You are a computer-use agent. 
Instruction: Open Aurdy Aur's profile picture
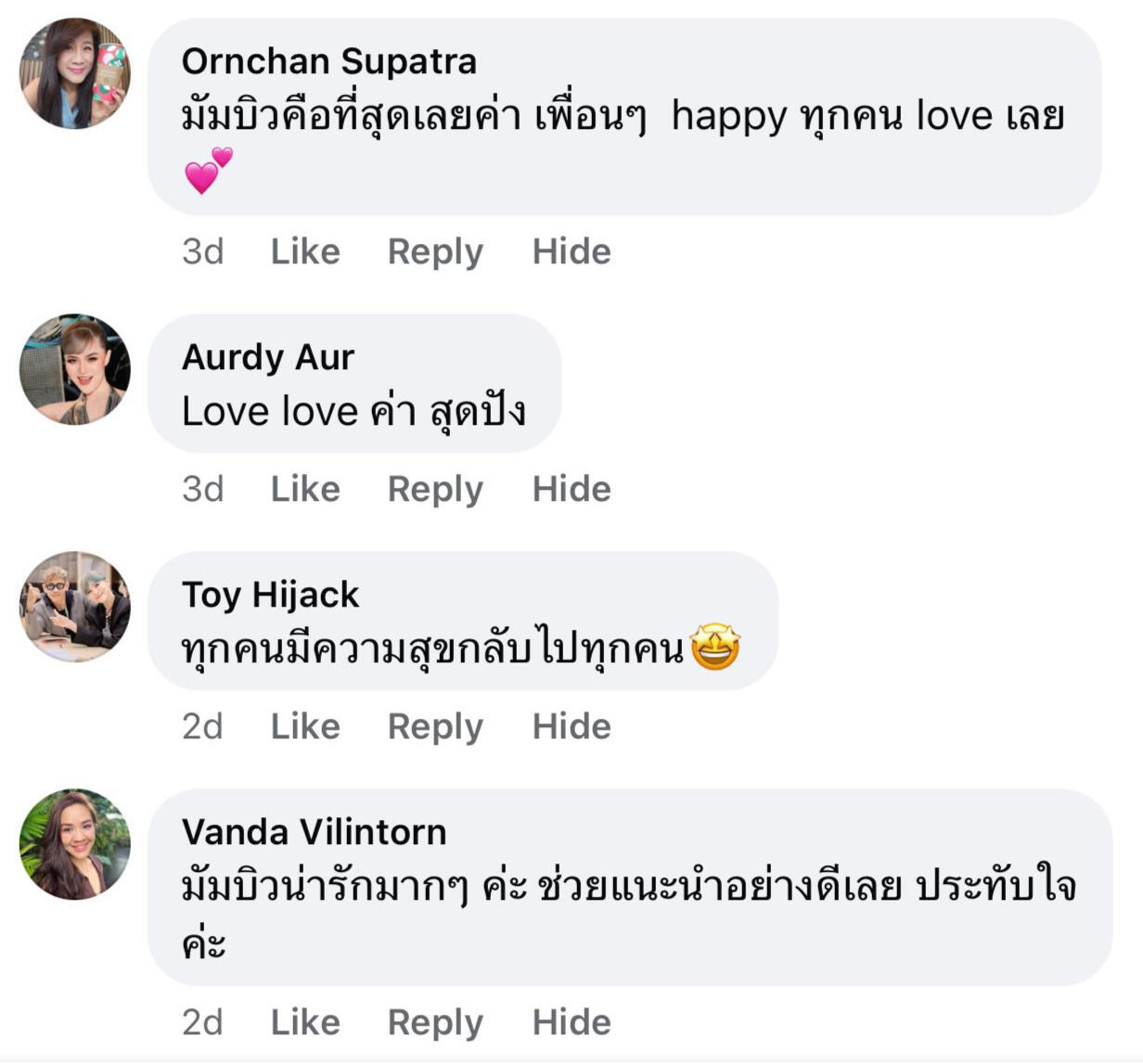[75, 369]
